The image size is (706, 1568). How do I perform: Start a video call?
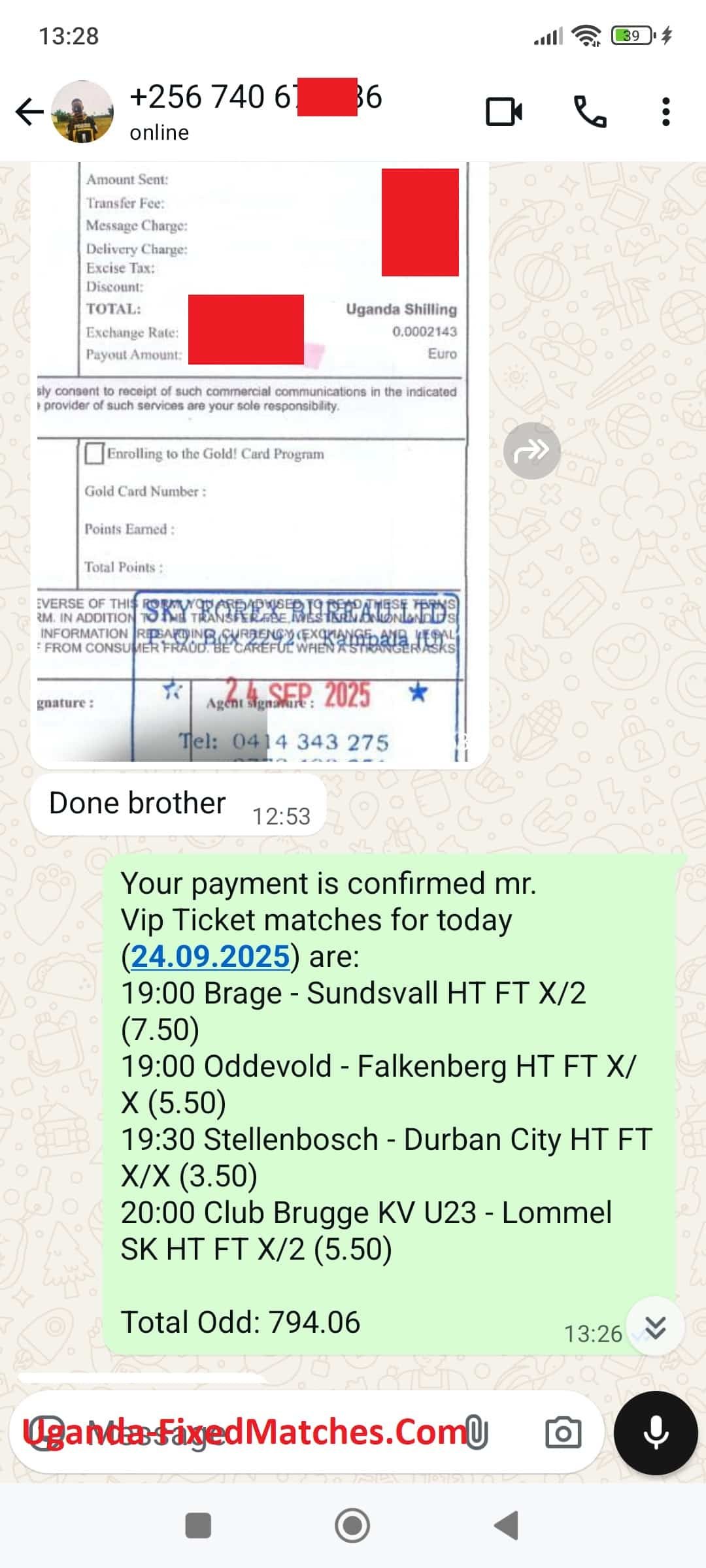coord(504,112)
